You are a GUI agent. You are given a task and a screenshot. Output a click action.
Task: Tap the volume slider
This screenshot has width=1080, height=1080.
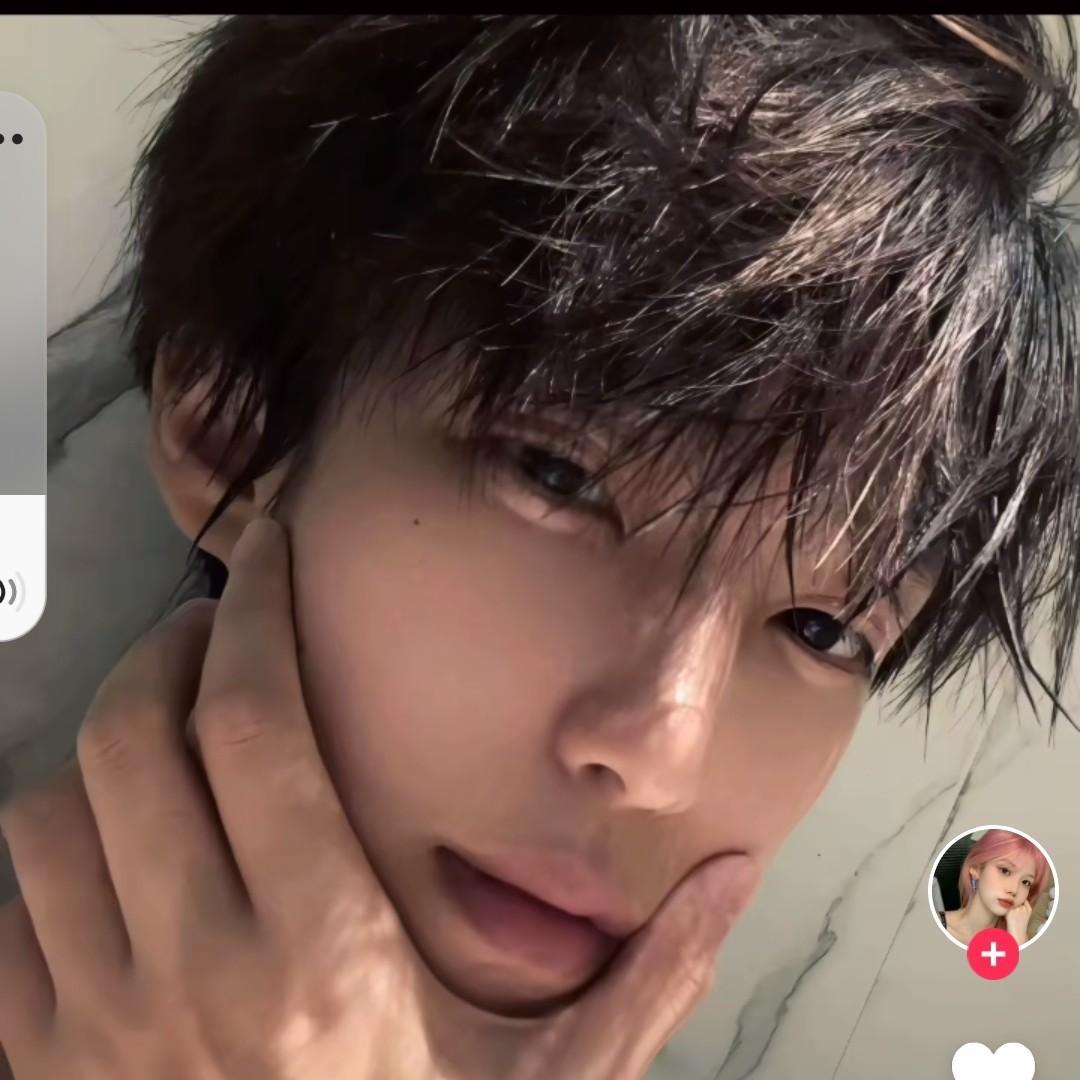[x=22, y=400]
